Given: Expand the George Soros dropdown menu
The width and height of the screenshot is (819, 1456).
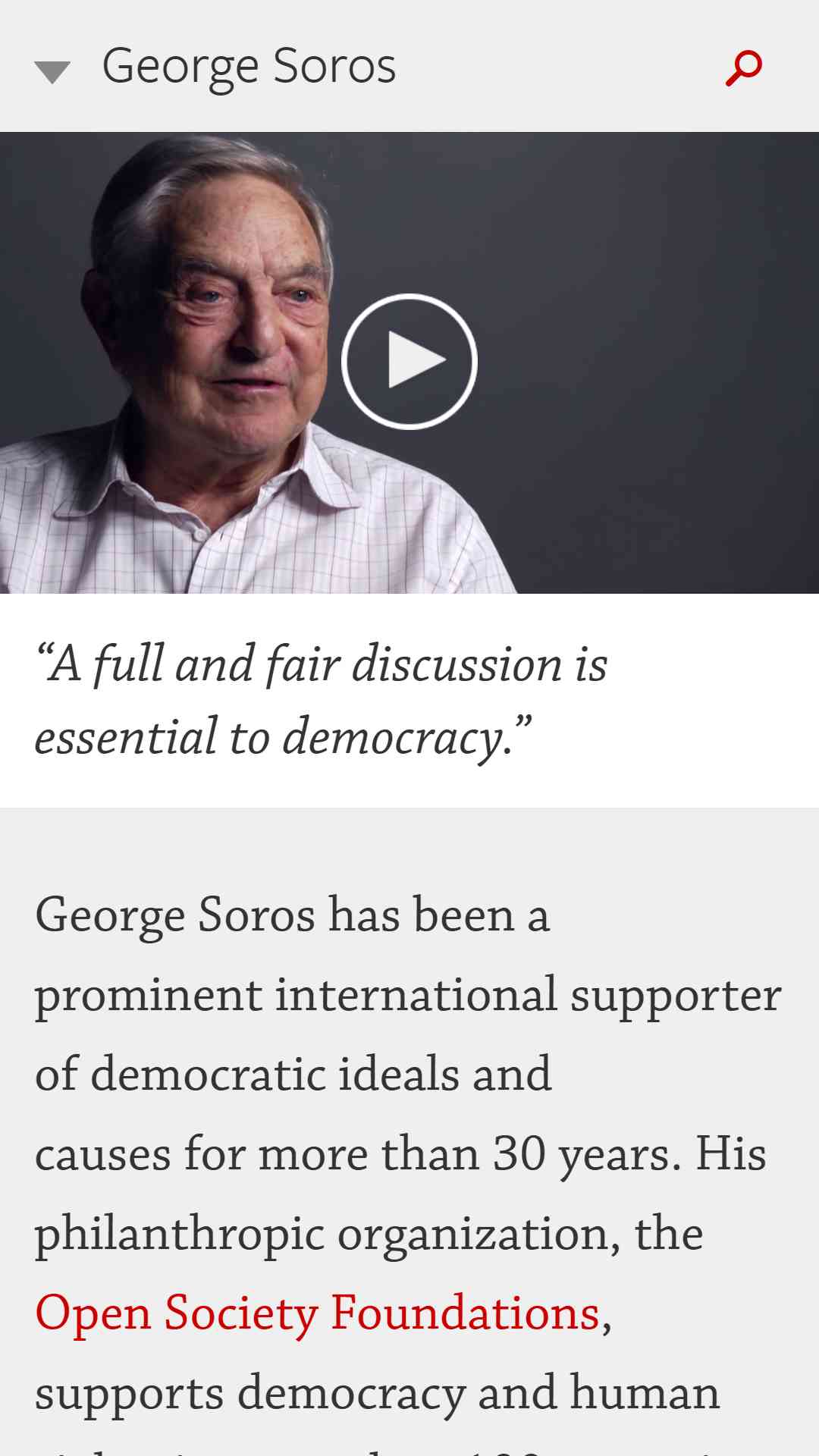Looking at the screenshot, I should click(52, 71).
